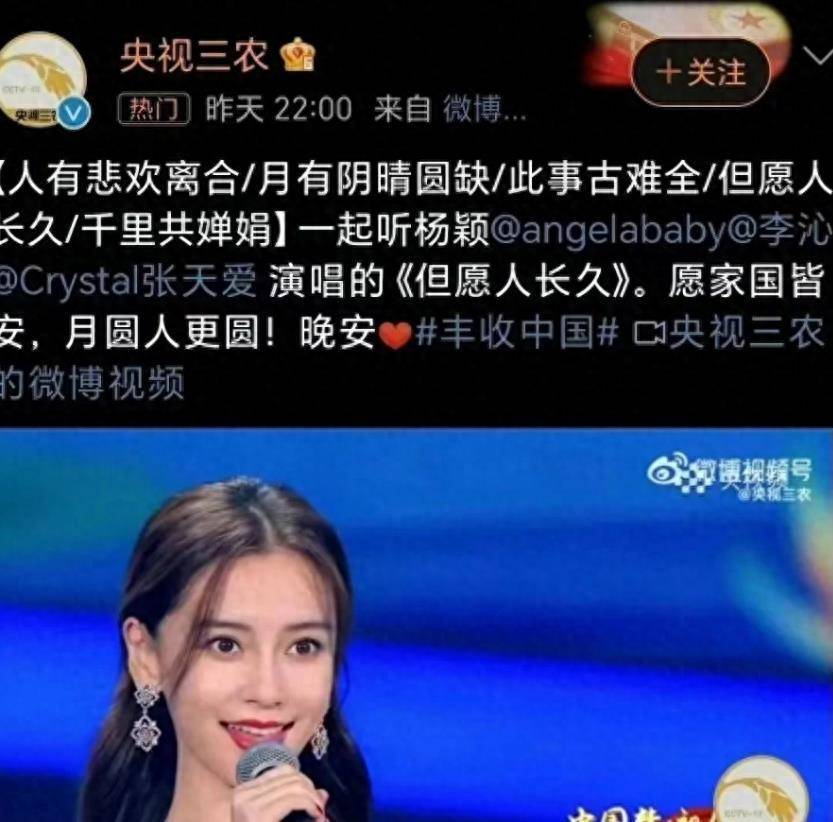Follow 央视三农 with the 关注 button
Image resolution: width=833 pixels, height=822 pixels.
tap(701, 73)
